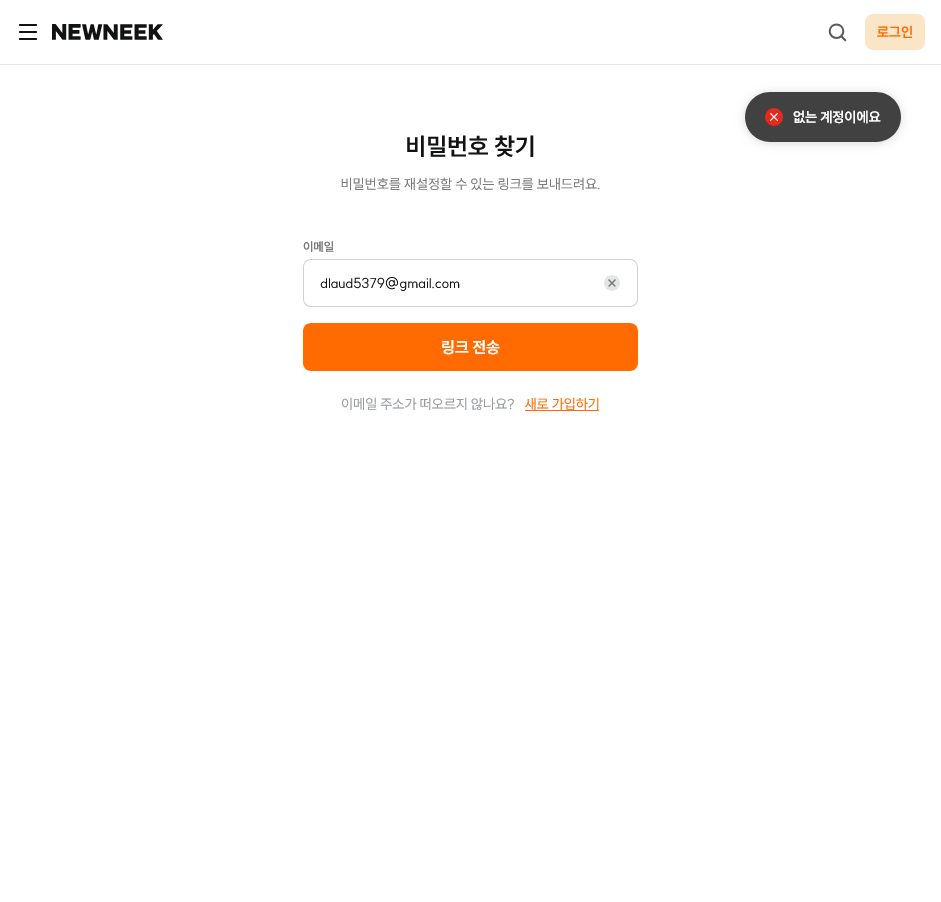Open the hamburger menu
The image size is (941, 902).
point(28,32)
